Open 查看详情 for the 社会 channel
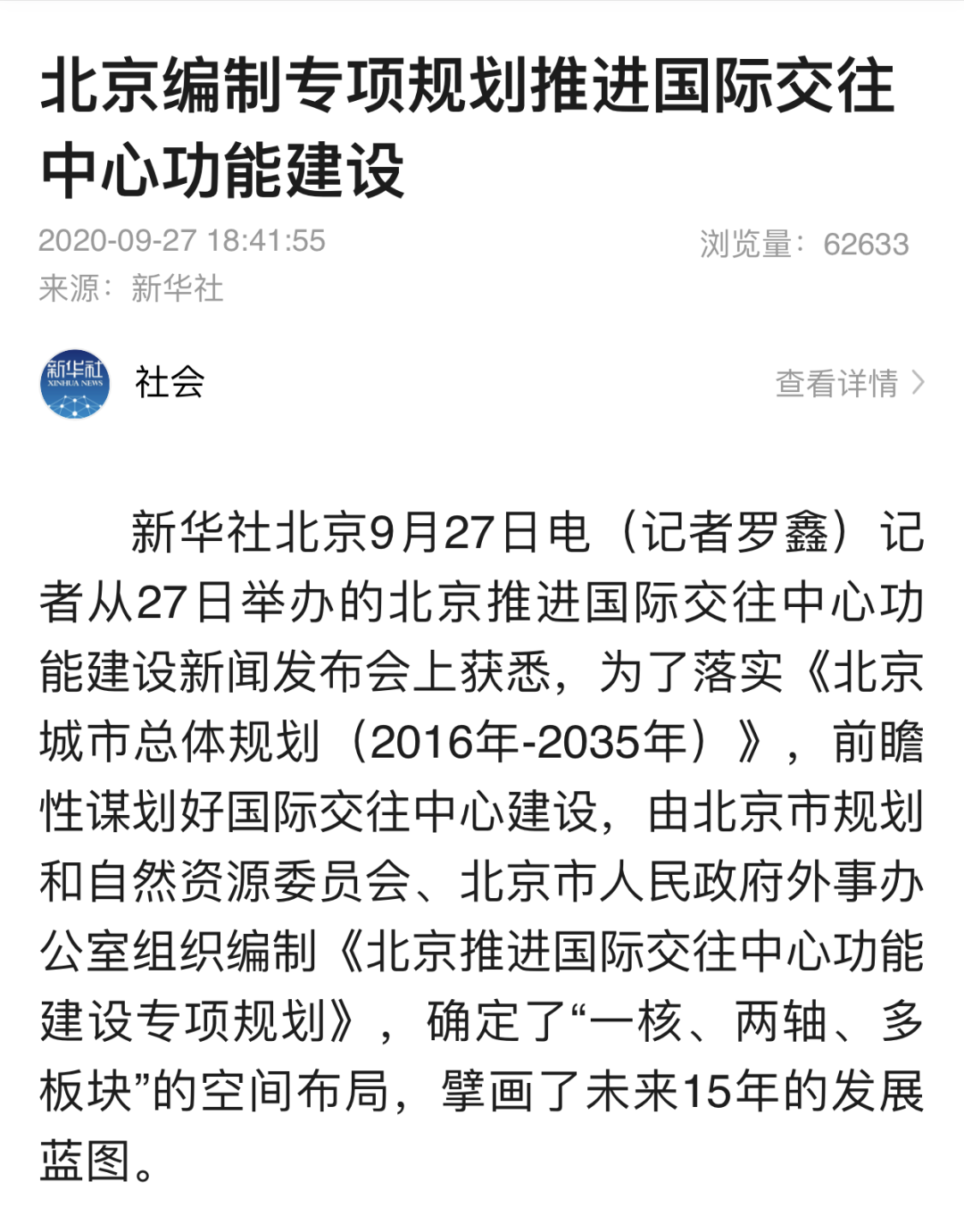This screenshot has height=1232, width=964. click(x=848, y=383)
